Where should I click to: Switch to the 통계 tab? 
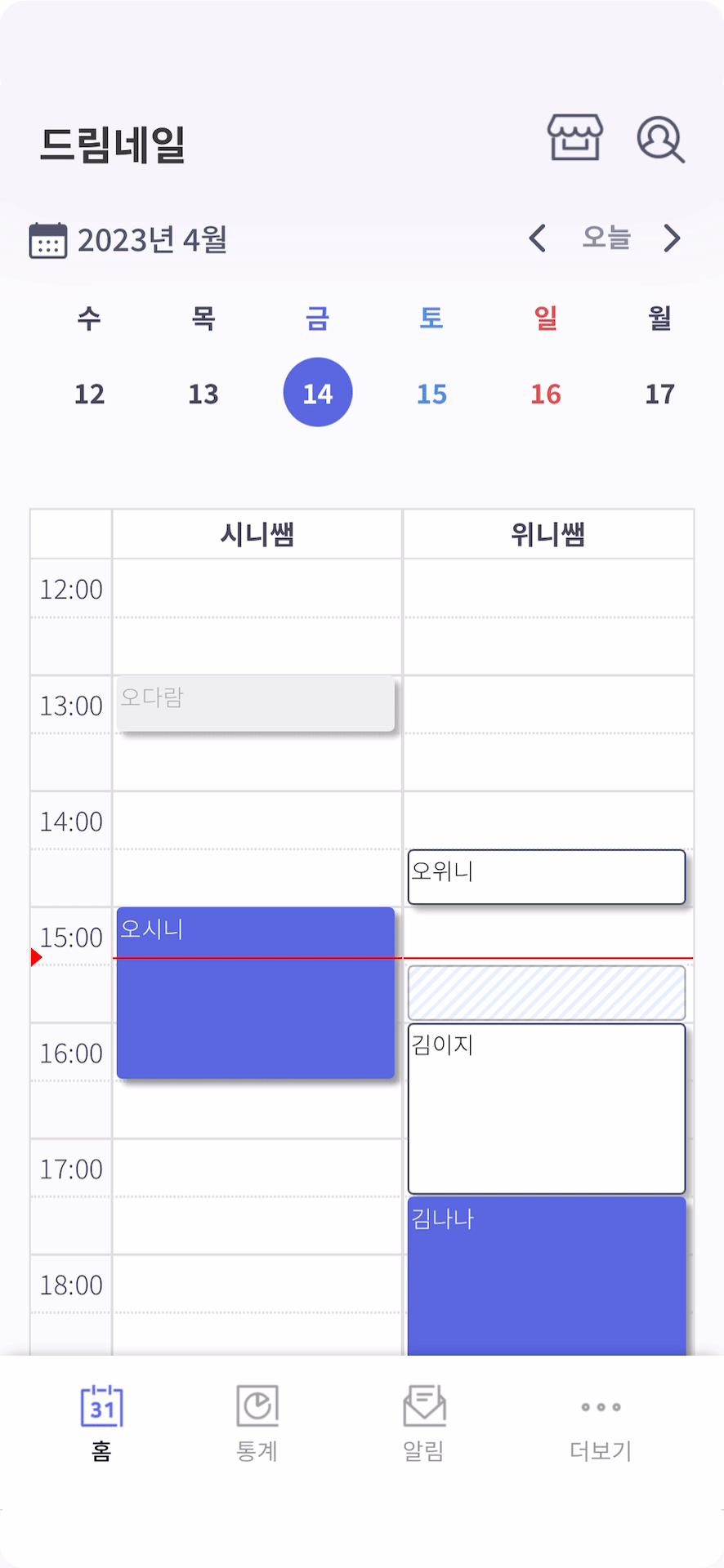(x=257, y=1422)
